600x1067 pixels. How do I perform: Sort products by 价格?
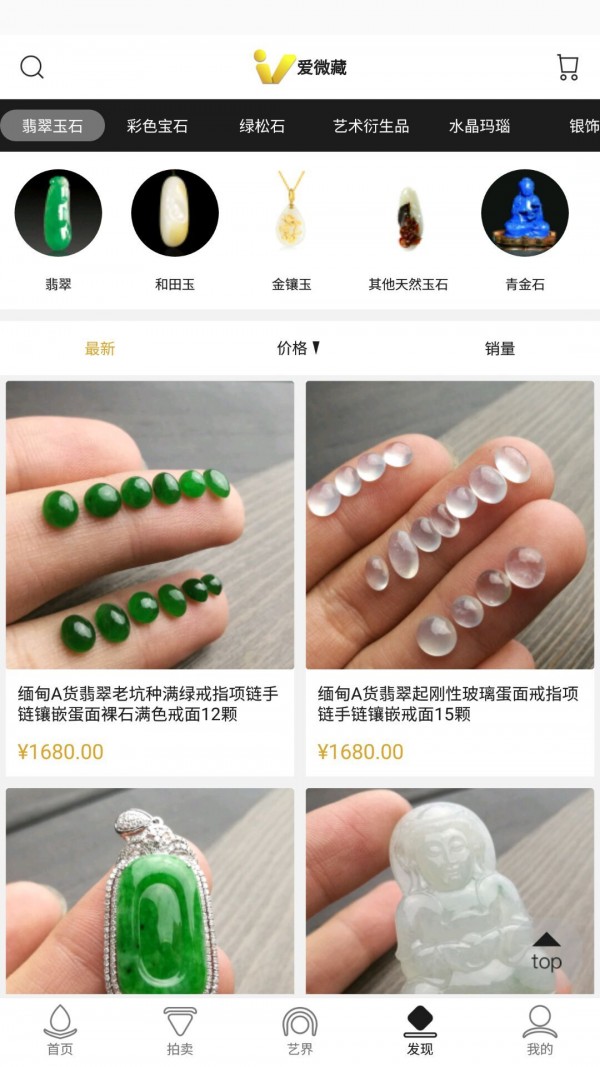point(298,348)
